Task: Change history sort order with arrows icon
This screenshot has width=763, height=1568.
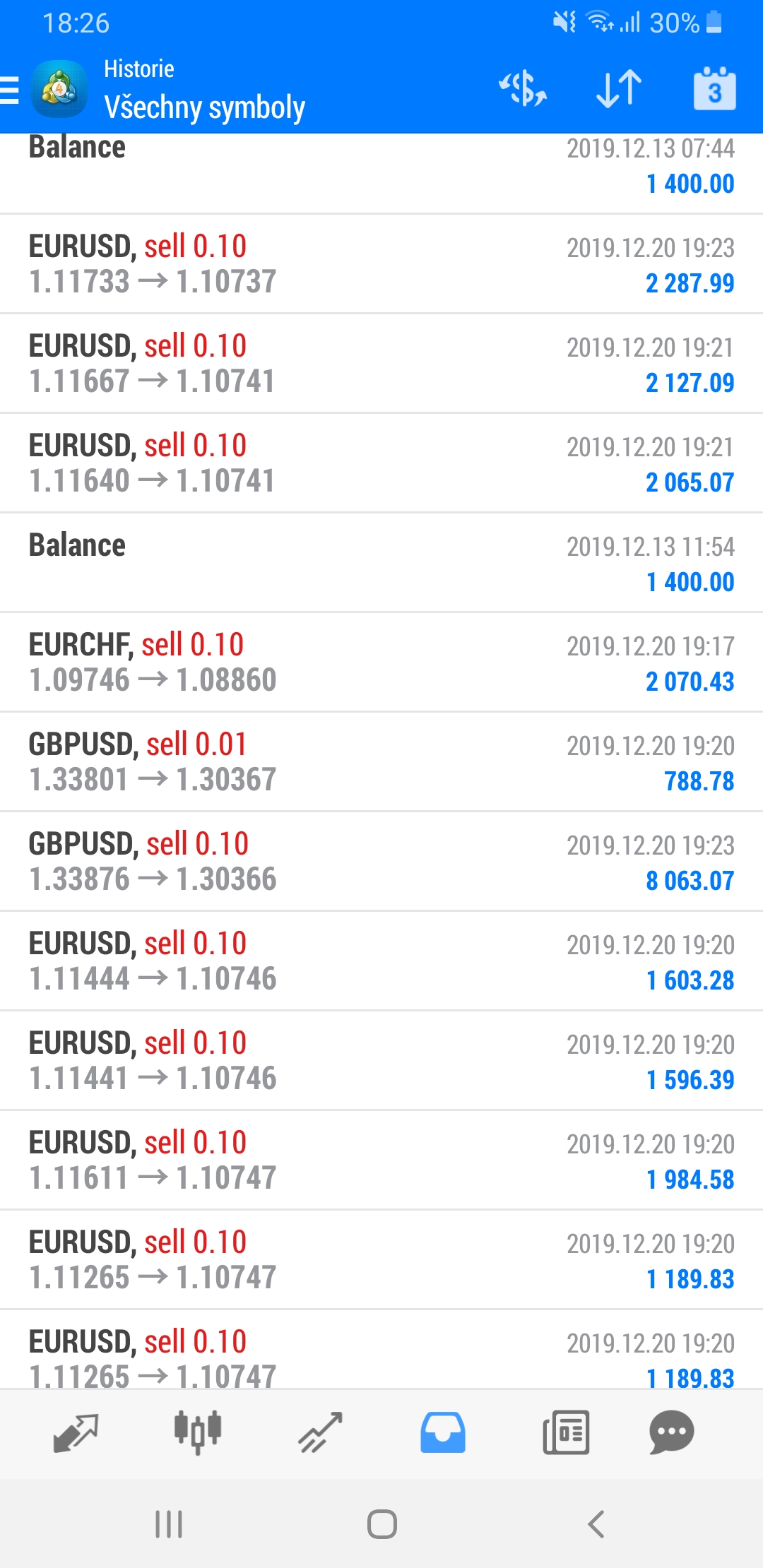Action: 619,89
